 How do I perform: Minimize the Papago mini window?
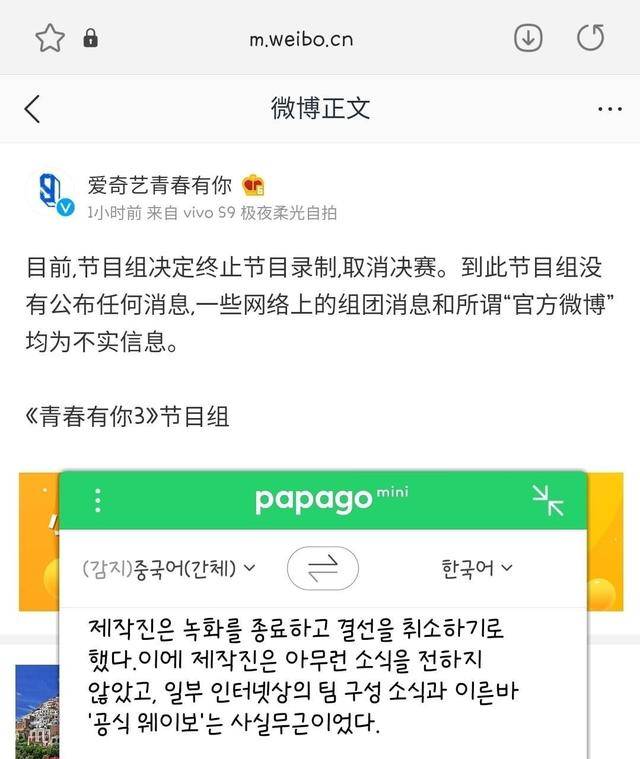548,500
